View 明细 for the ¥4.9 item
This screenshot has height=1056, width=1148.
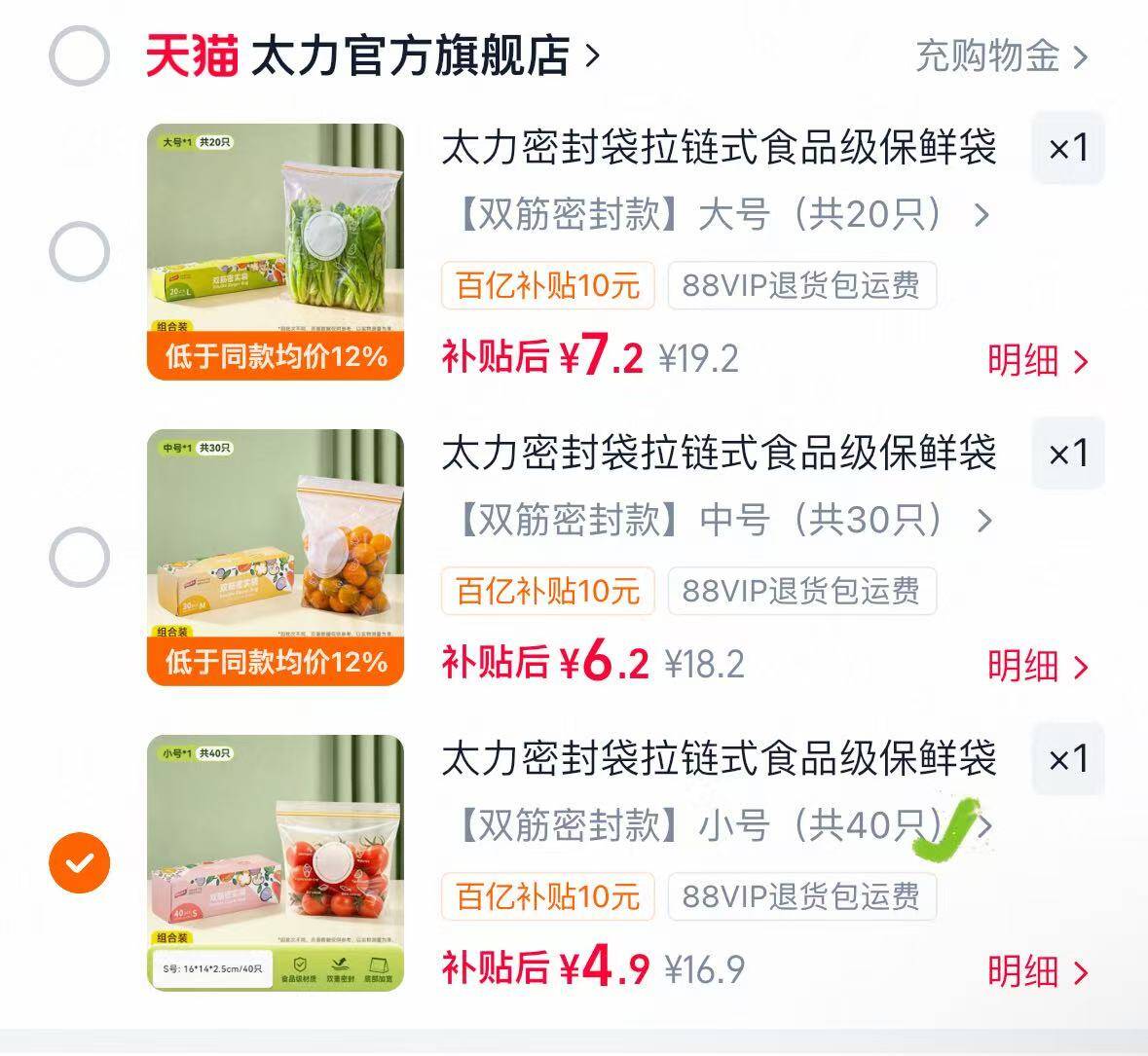coord(1038,972)
